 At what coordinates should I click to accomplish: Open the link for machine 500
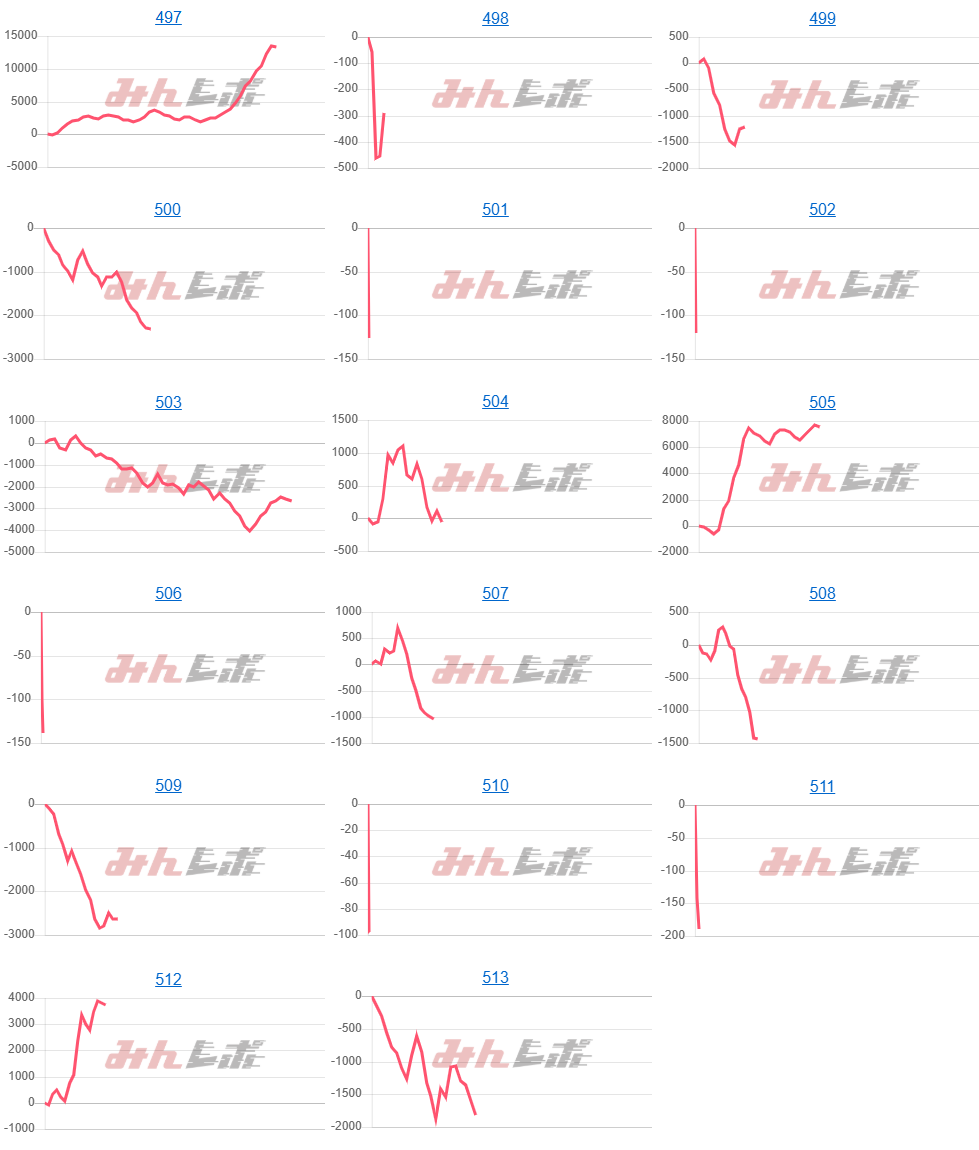click(168, 210)
